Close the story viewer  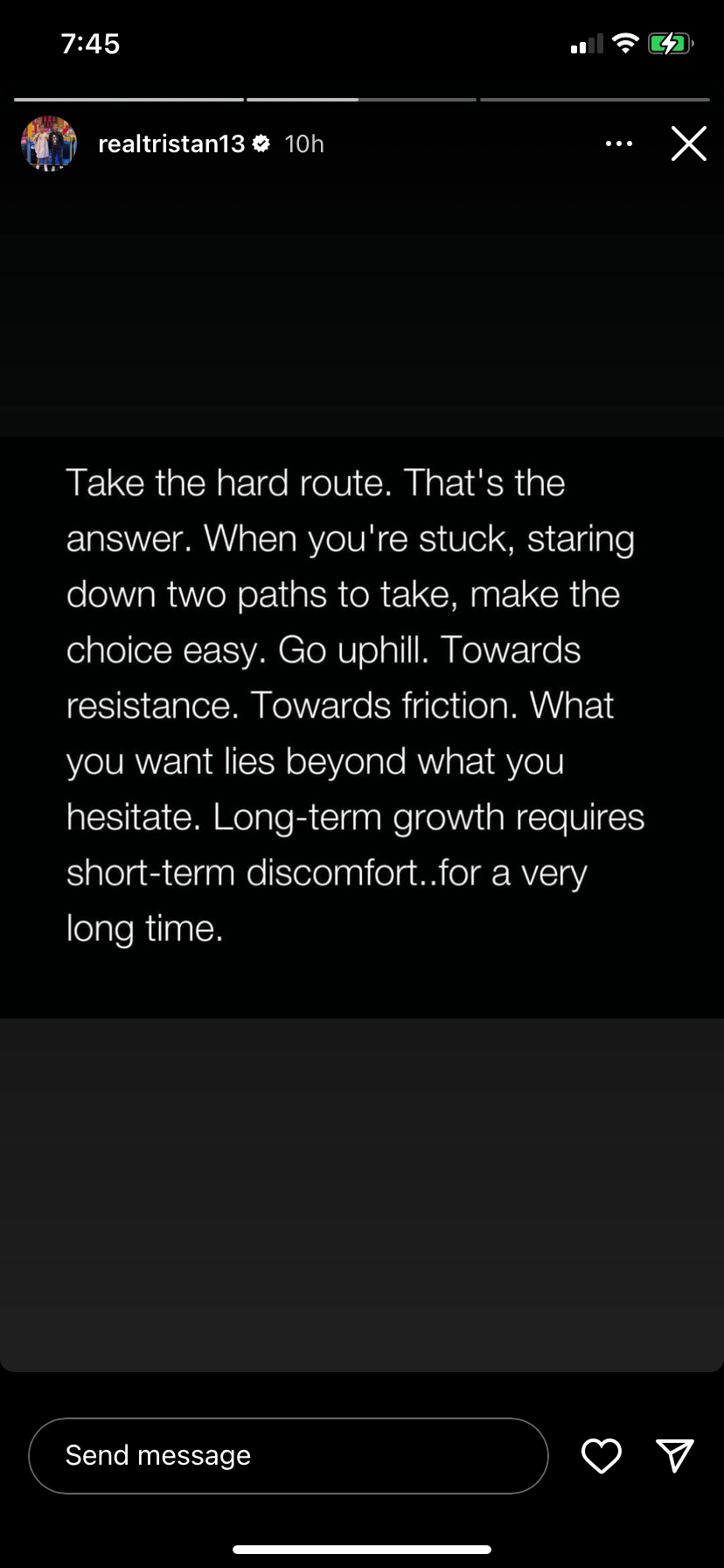pyautogui.click(x=689, y=143)
